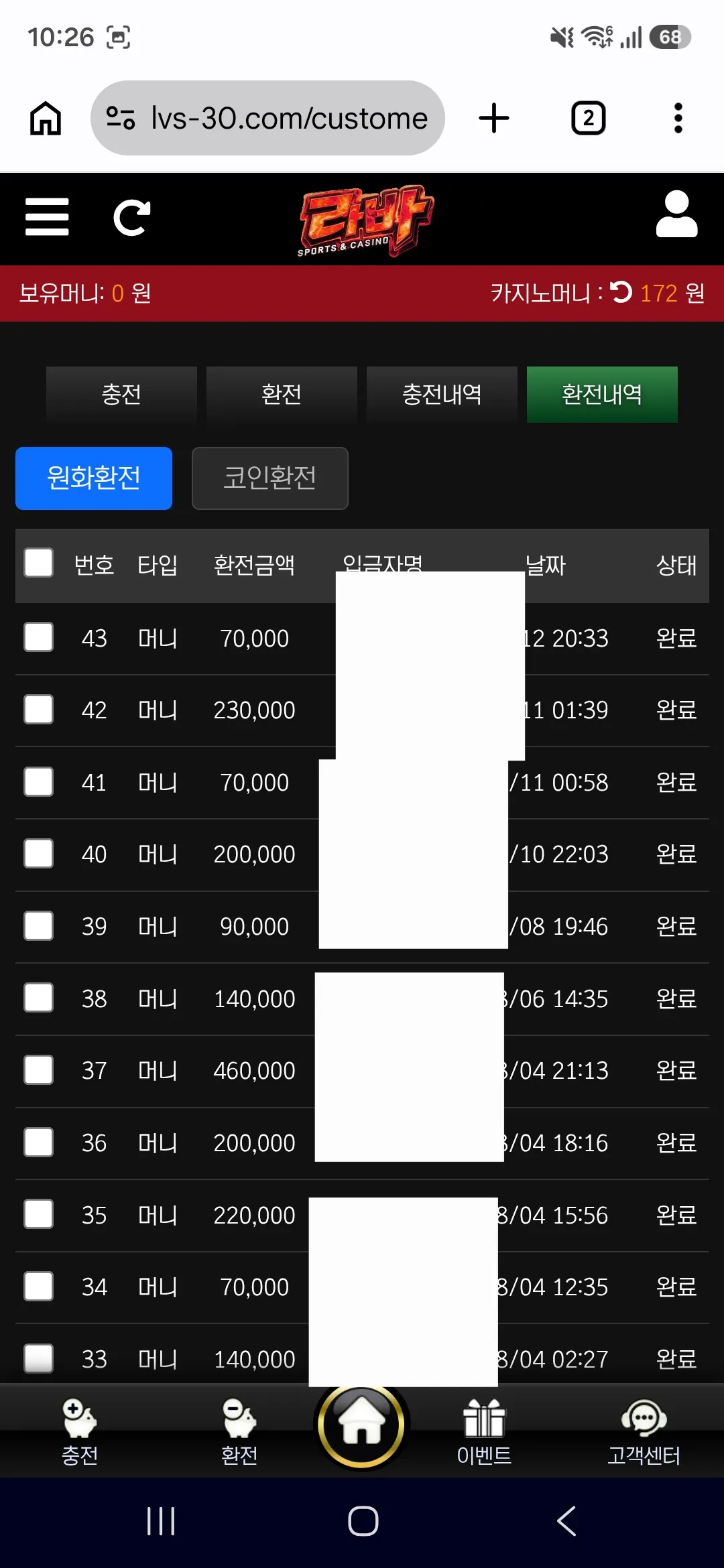Open the browser's three-dot overflow menu
Viewport: 724px width, 1568px height.
[x=678, y=118]
